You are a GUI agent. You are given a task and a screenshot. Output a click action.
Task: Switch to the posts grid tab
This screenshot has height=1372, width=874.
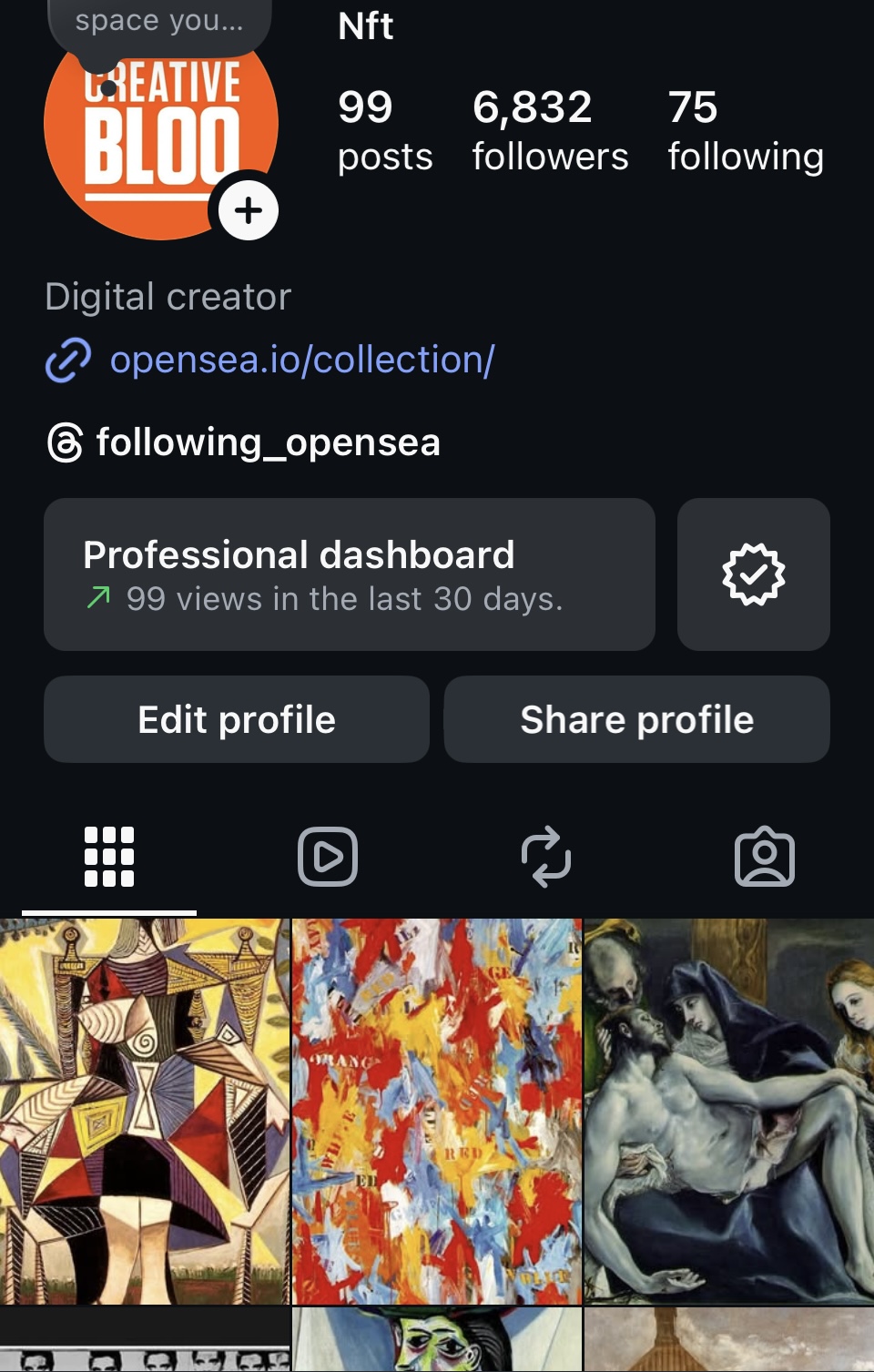(109, 857)
